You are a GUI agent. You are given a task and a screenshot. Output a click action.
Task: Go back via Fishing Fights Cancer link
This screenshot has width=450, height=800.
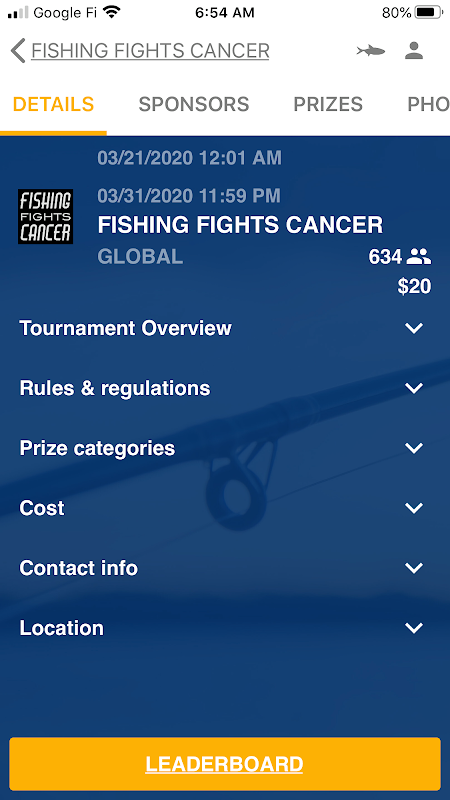(140, 51)
